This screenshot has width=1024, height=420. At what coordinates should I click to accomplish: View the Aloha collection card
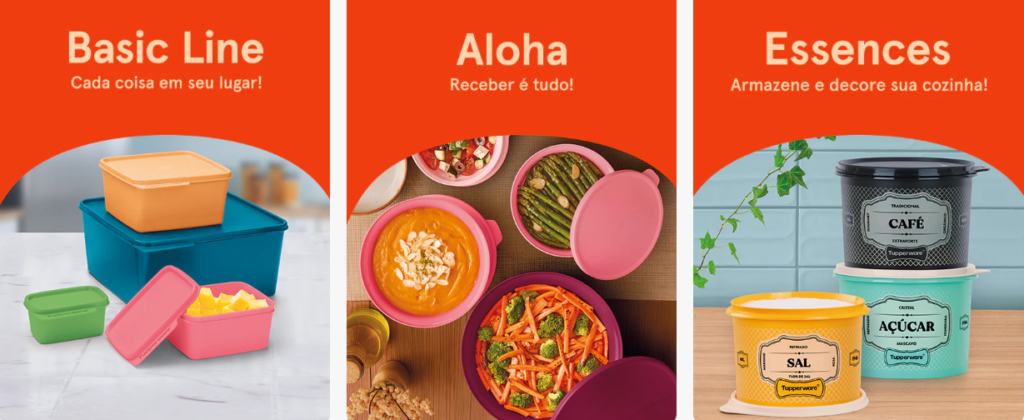point(511,210)
